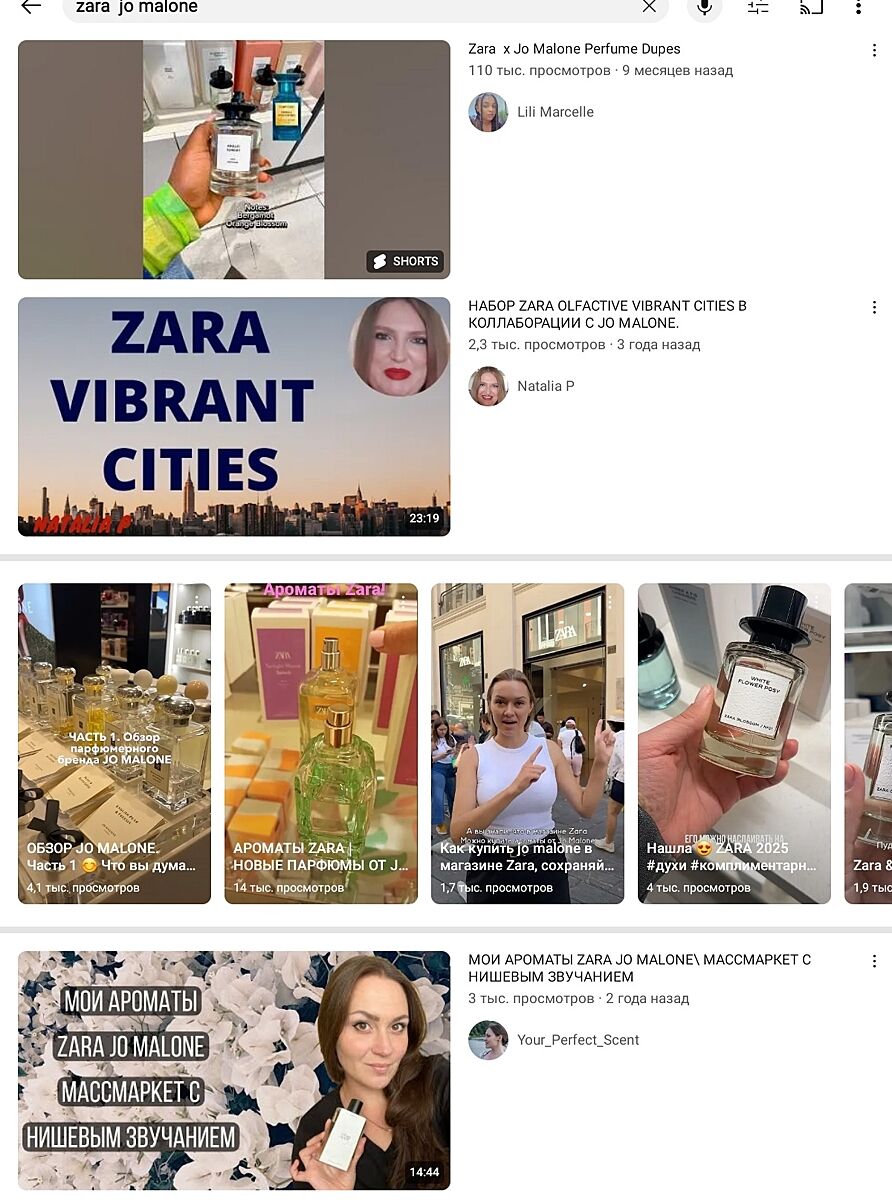Visit Lili Marcelle's channel avatar

[x=488, y=112]
